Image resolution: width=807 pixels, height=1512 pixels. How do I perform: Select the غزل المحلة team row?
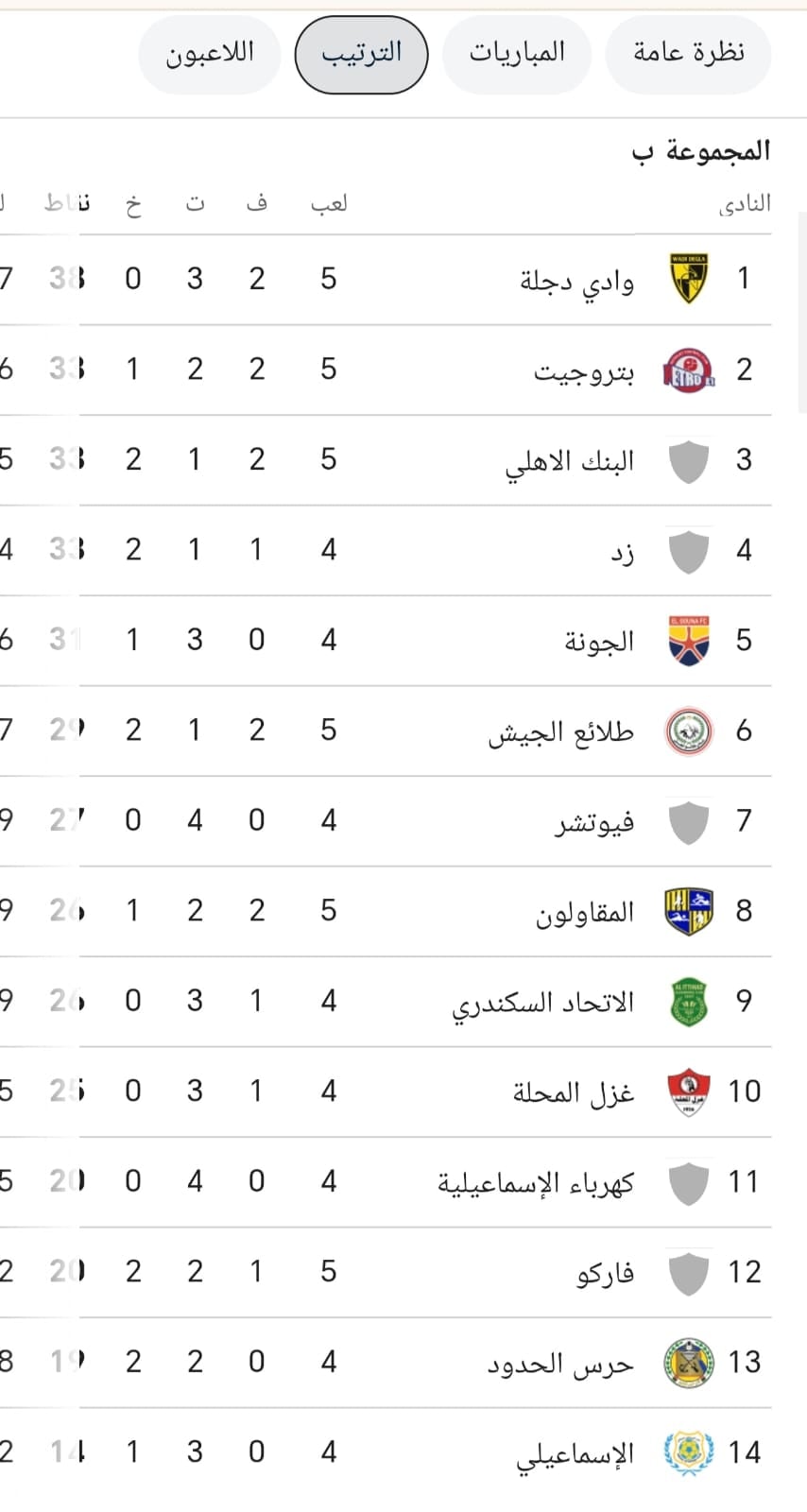[x=573, y=1092]
